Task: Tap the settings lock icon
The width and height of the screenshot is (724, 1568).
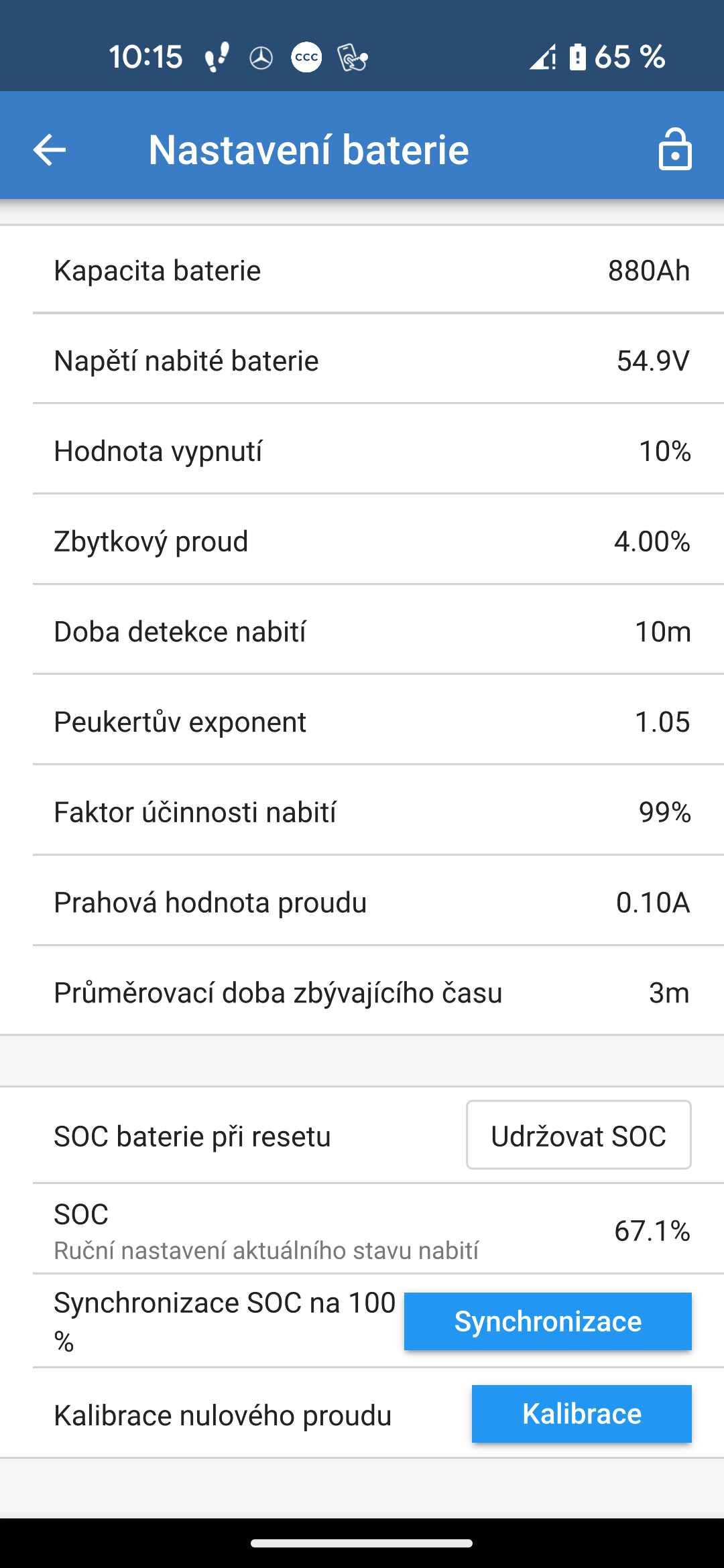Action: [674, 149]
